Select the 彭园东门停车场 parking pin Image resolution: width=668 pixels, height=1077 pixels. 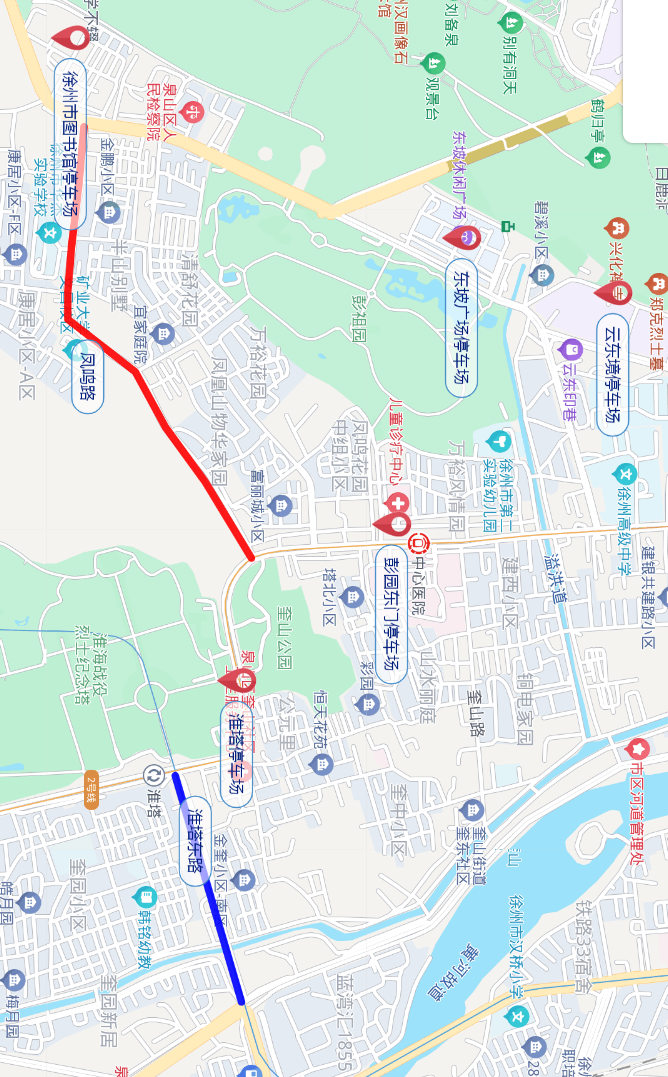[391, 523]
